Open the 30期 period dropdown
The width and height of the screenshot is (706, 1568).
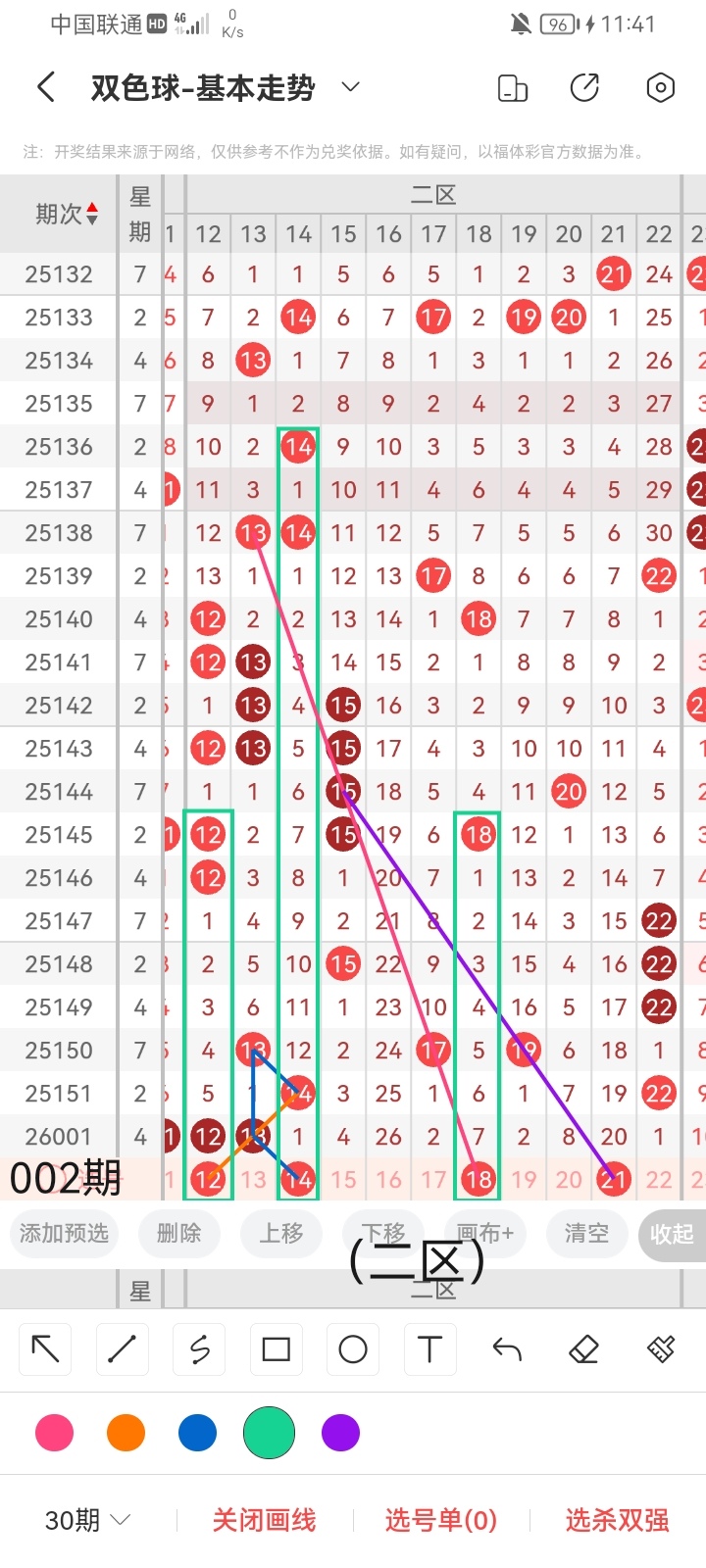point(88,1520)
